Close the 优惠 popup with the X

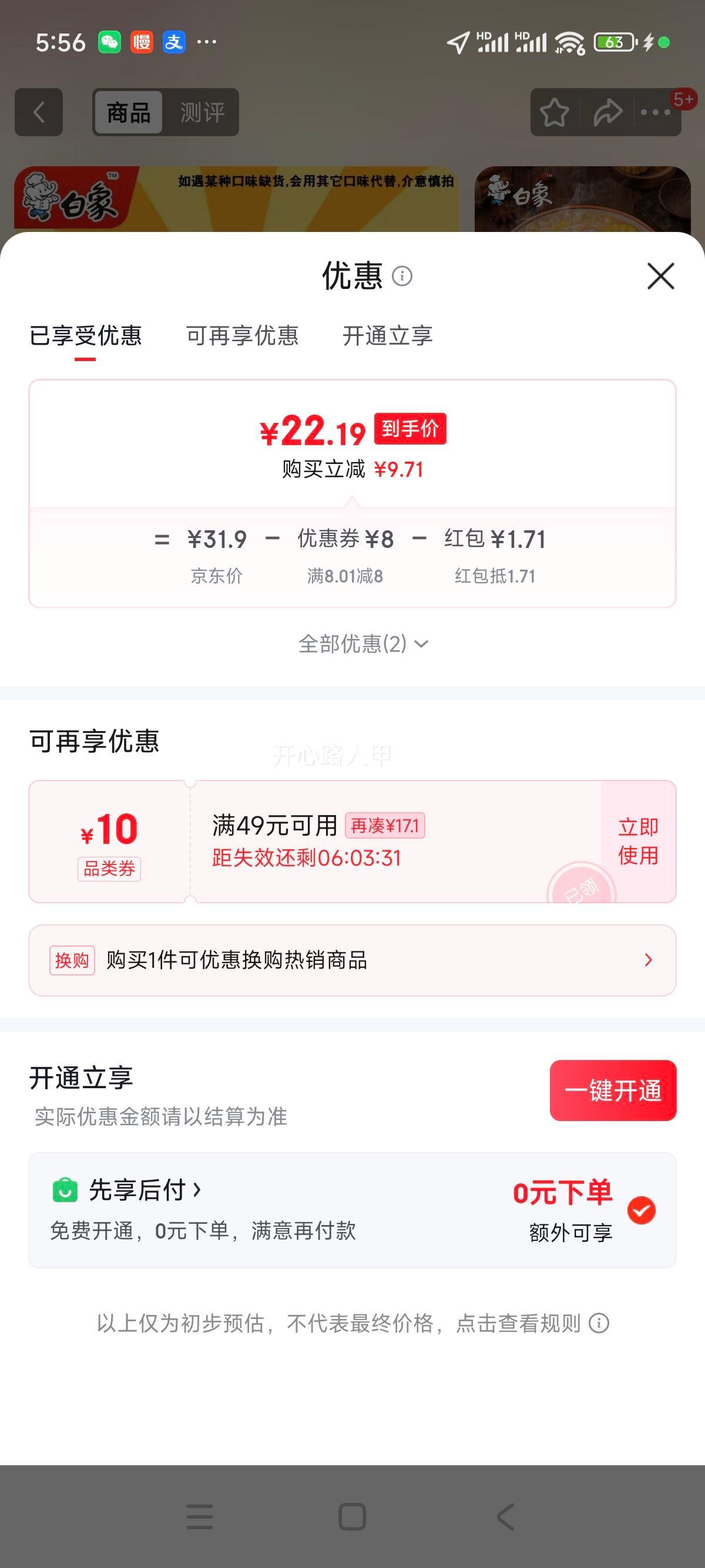[662, 277]
